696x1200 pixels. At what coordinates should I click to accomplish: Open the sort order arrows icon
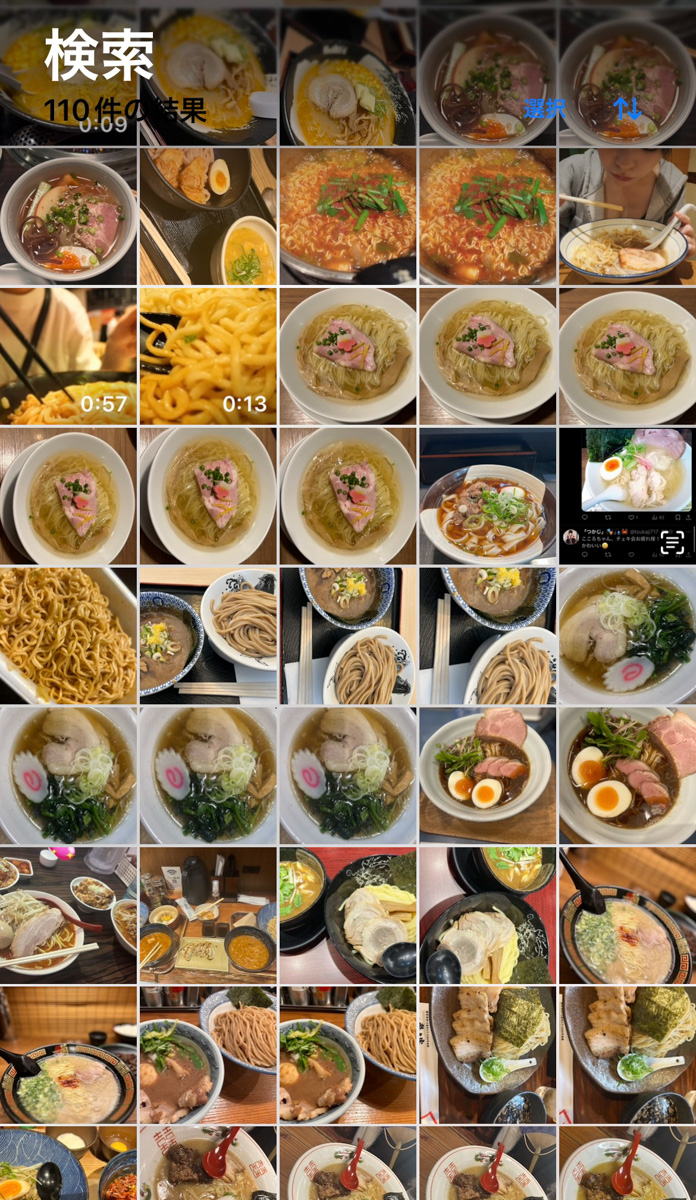[x=628, y=109]
